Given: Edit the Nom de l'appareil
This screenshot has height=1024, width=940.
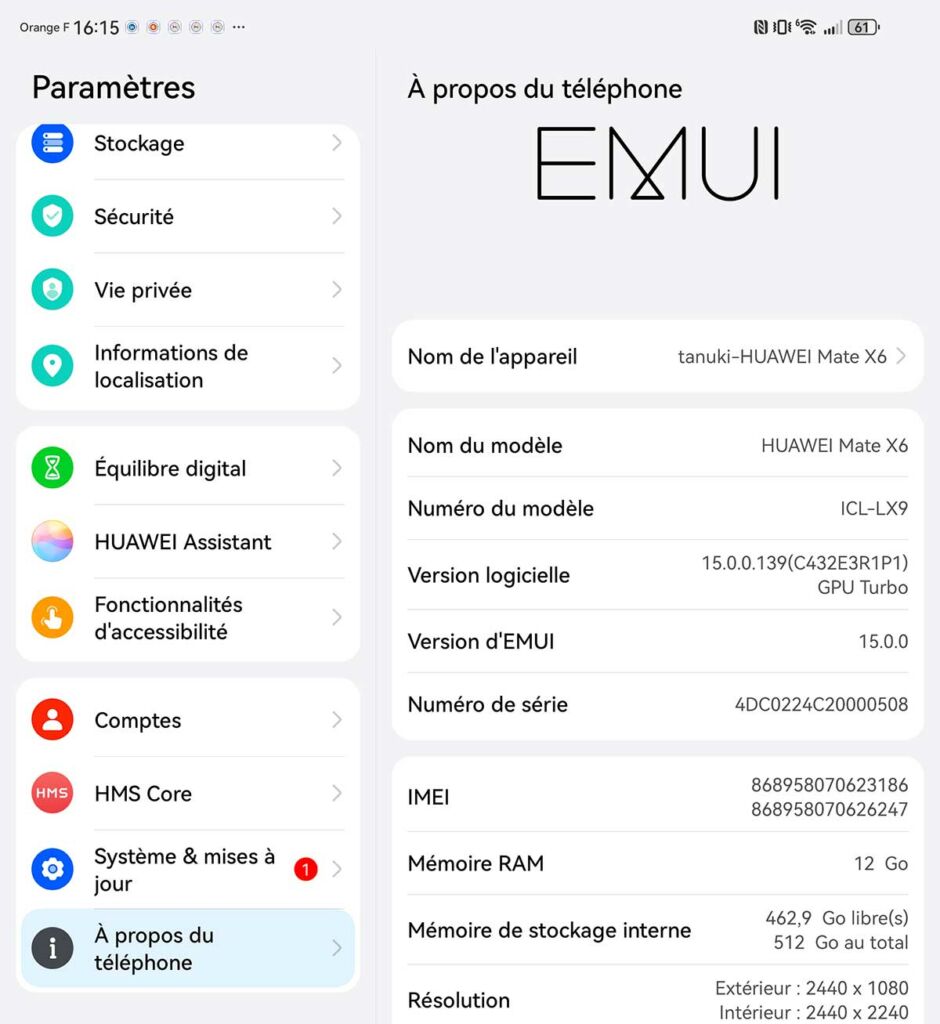Looking at the screenshot, I should click(657, 357).
